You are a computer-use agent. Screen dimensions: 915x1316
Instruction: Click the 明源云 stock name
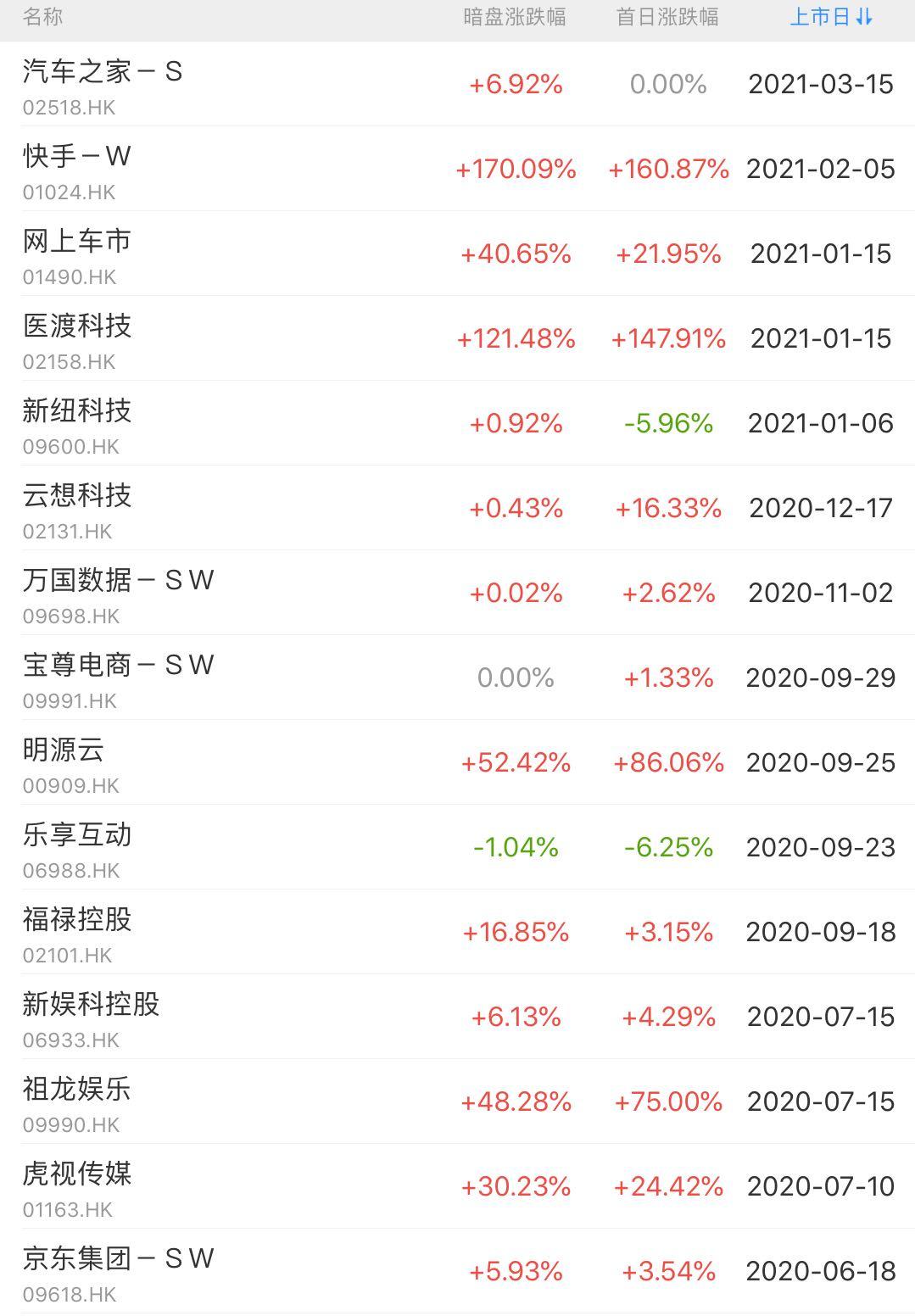click(x=62, y=750)
